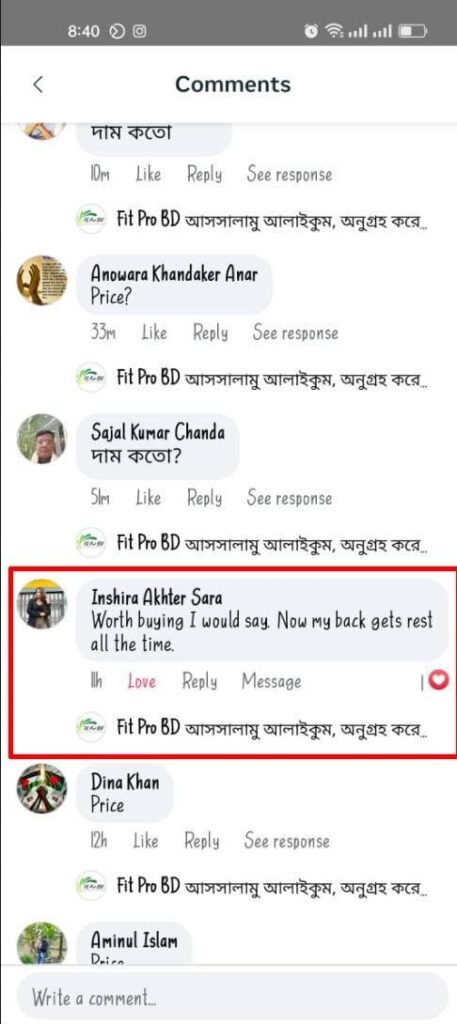Reply to Anowara Khandaker Anar's comment
Screen dimensions: 457x1024
point(210,333)
